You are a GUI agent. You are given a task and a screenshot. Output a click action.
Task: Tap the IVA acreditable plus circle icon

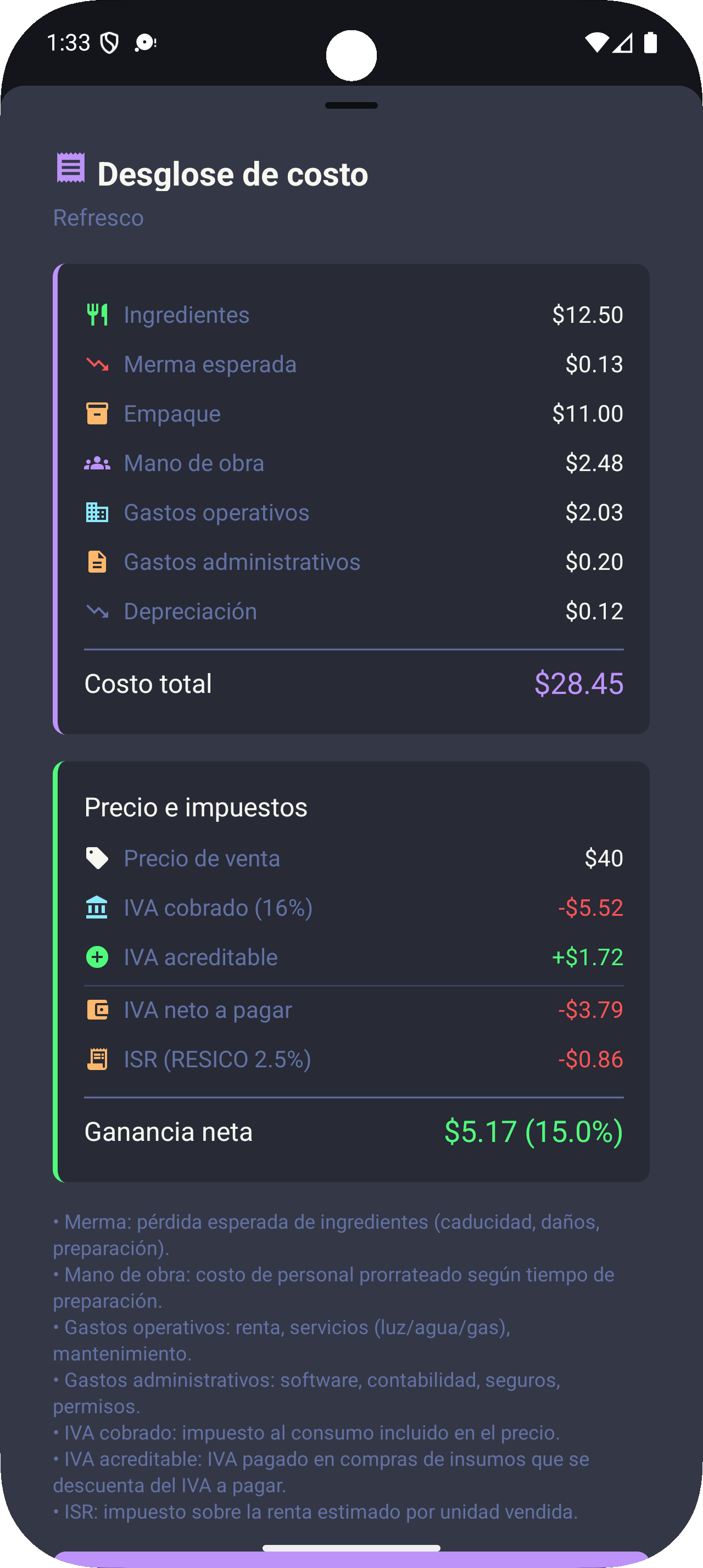point(97,956)
